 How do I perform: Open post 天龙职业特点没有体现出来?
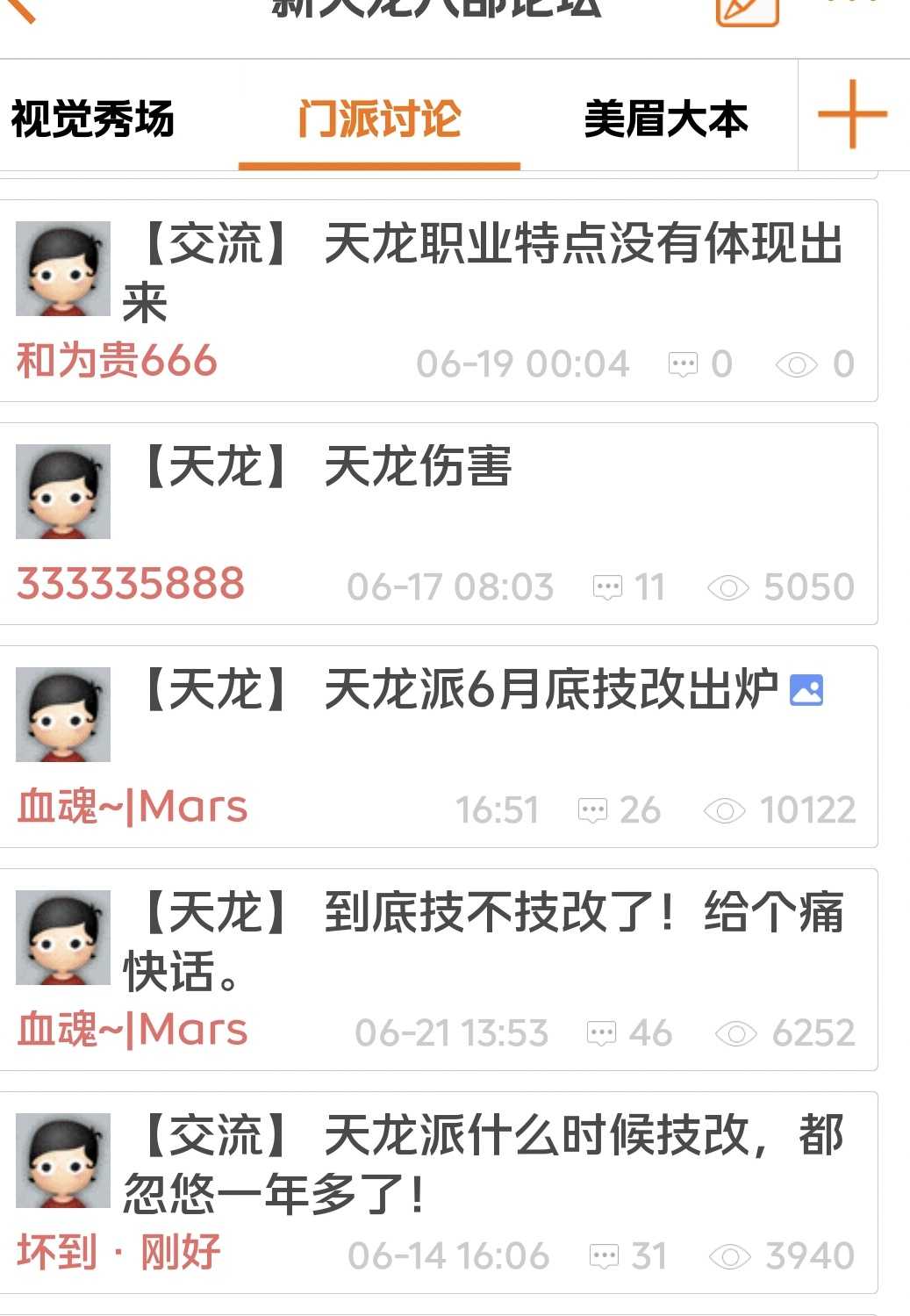tap(483, 272)
